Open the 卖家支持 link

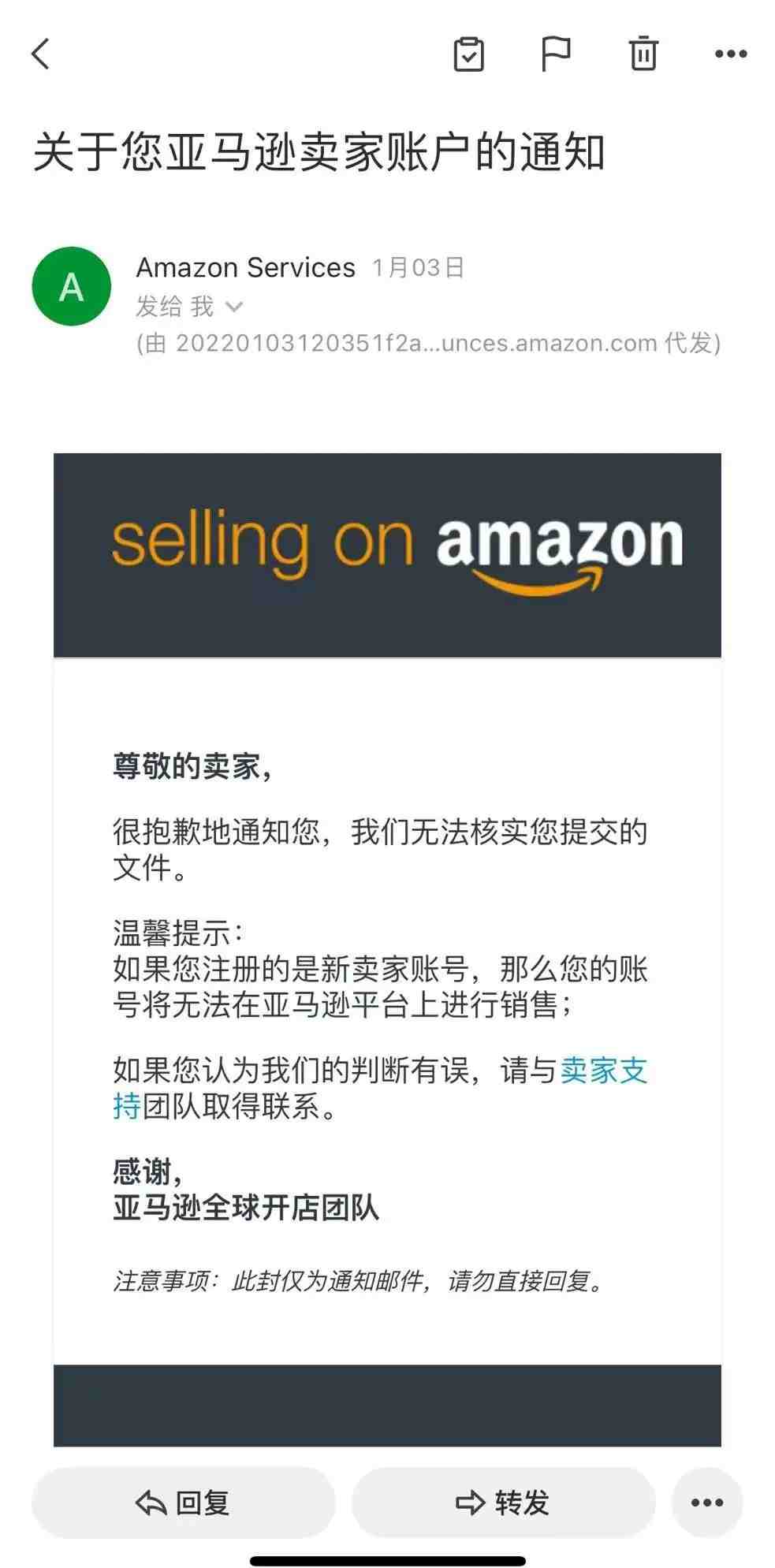tap(603, 1071)
